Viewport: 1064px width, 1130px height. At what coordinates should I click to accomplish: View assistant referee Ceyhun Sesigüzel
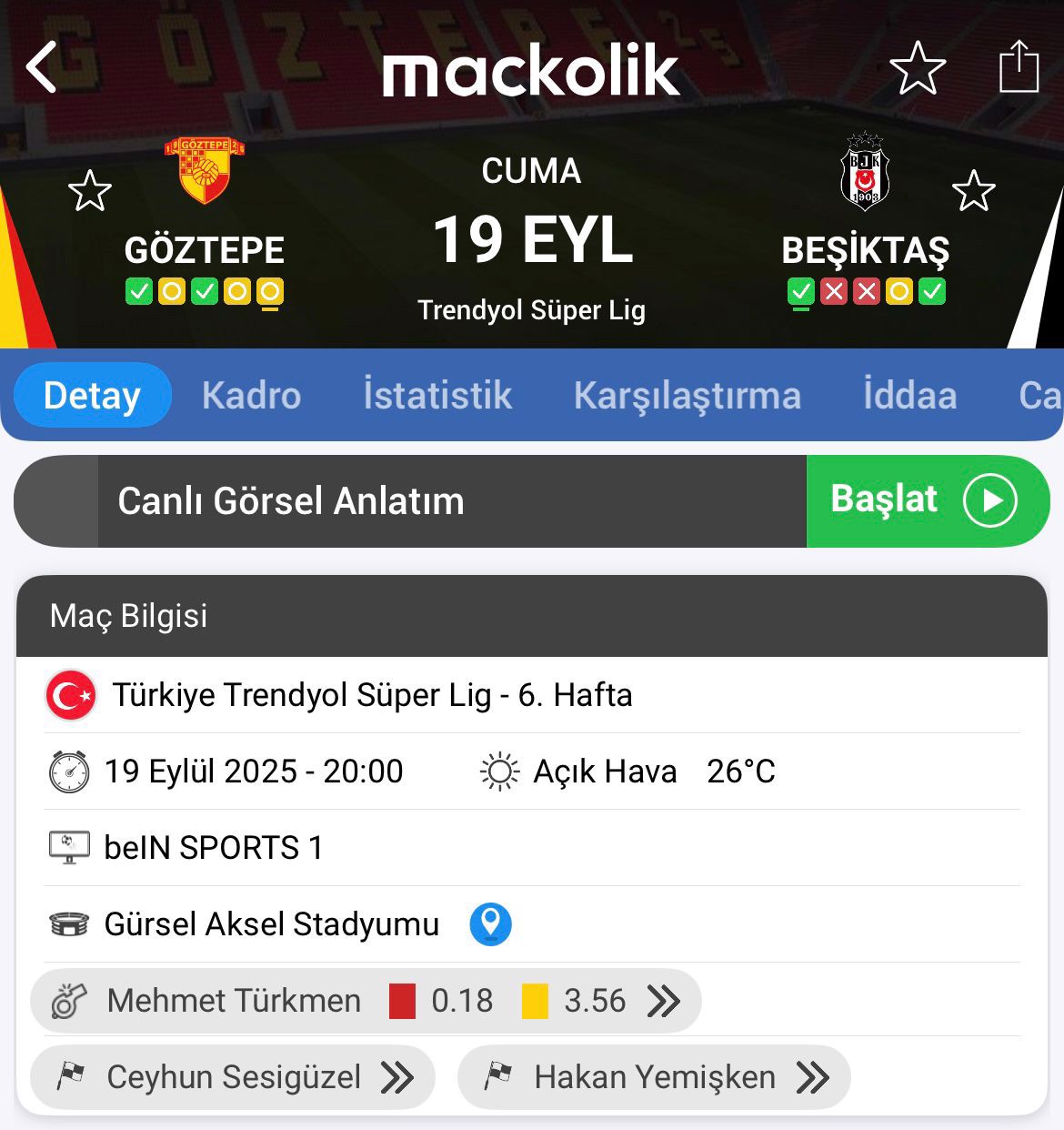point(233,1077)
